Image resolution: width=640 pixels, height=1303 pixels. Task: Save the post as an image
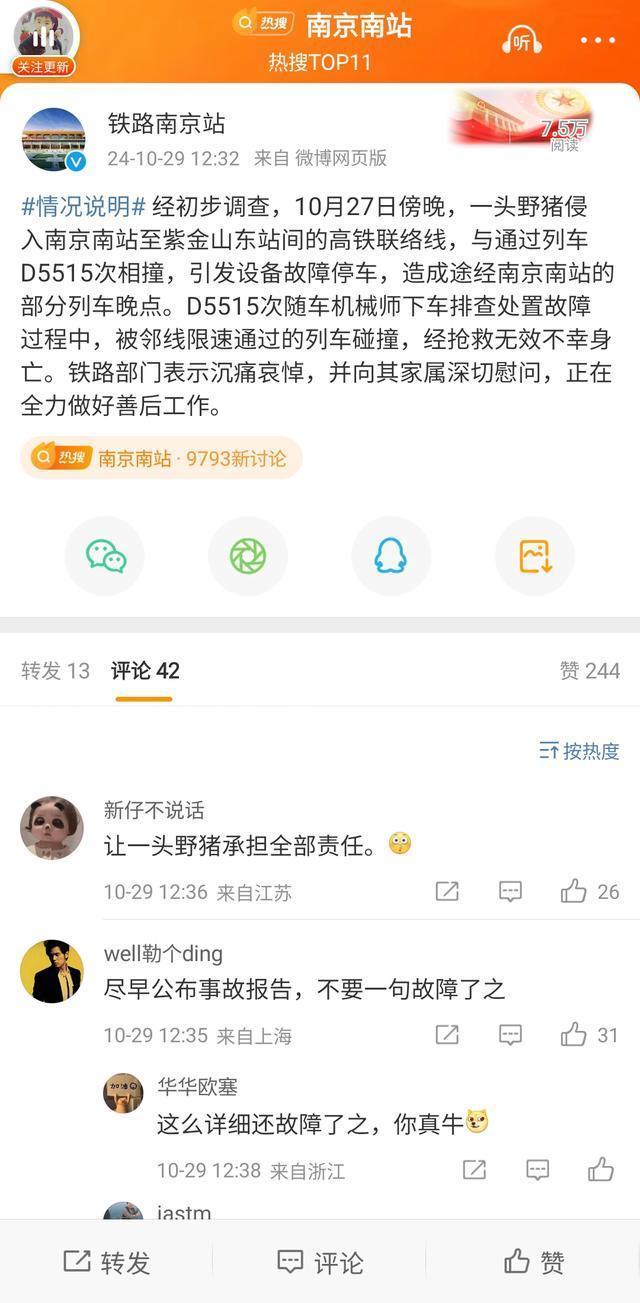535,556
